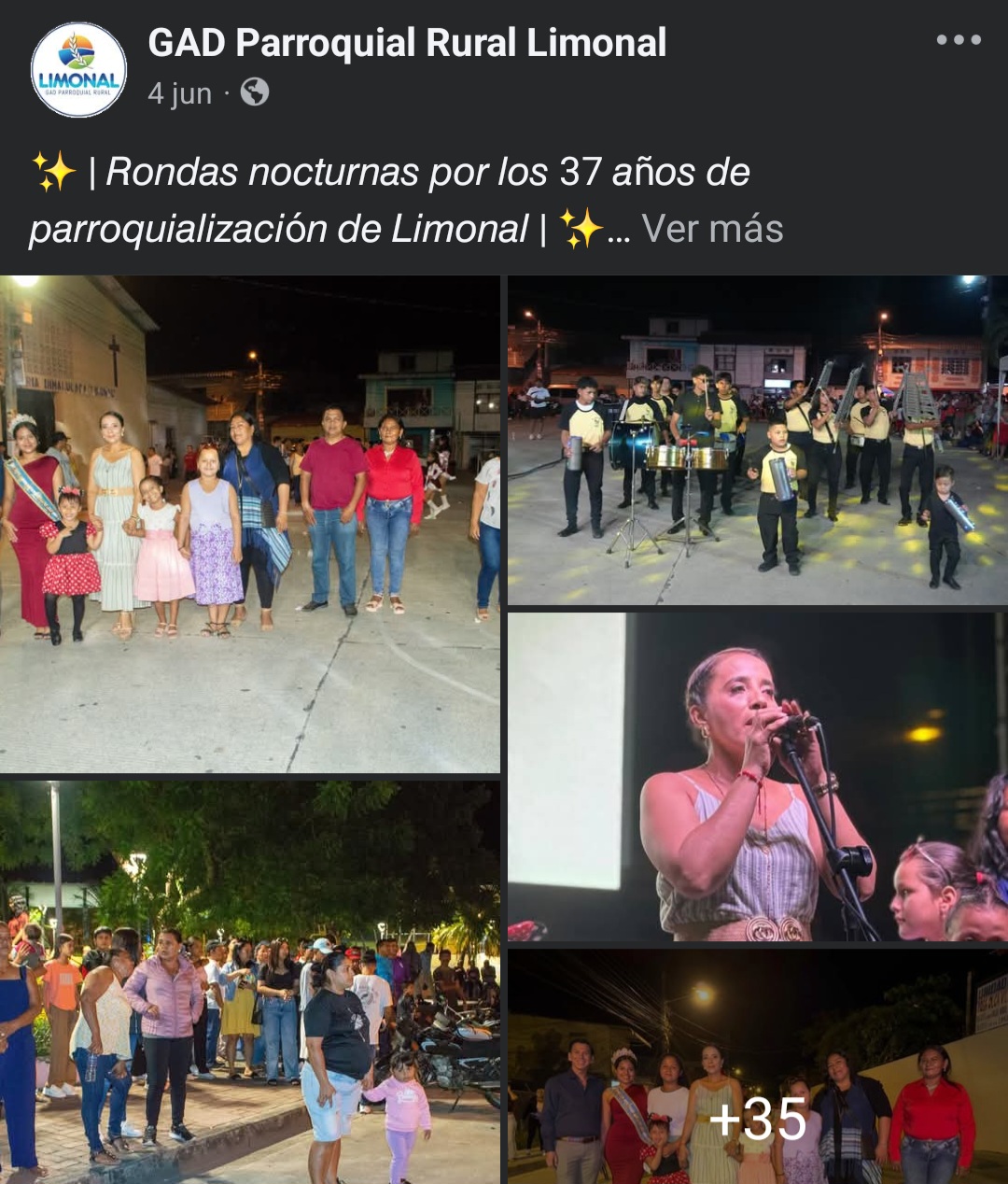Image resolution: width=1008 pixels, height=1184 pixels.
Task: Open the +35 more photos tile
Action: click(757, 1066)
